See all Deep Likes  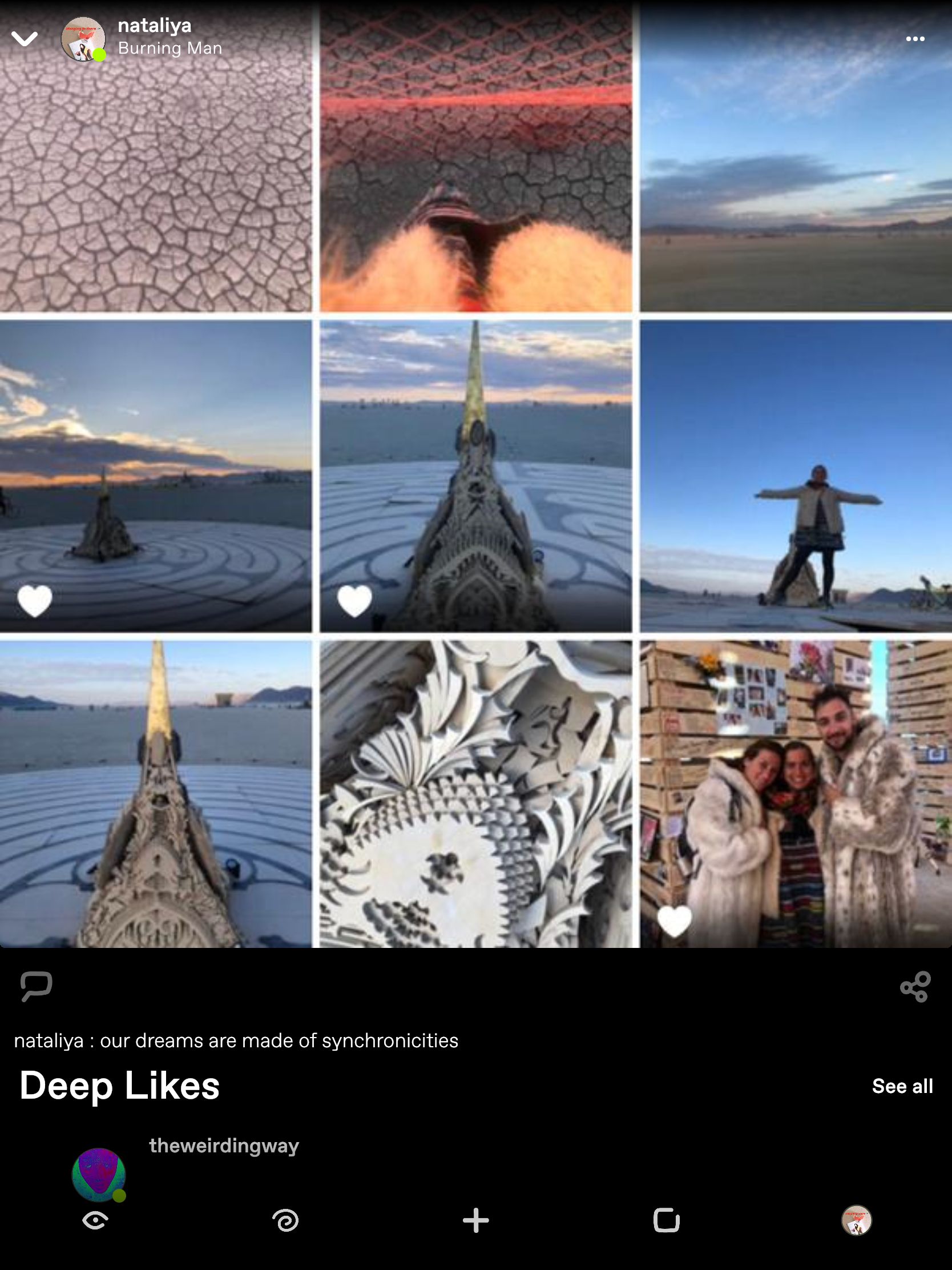coord(902,1086)
